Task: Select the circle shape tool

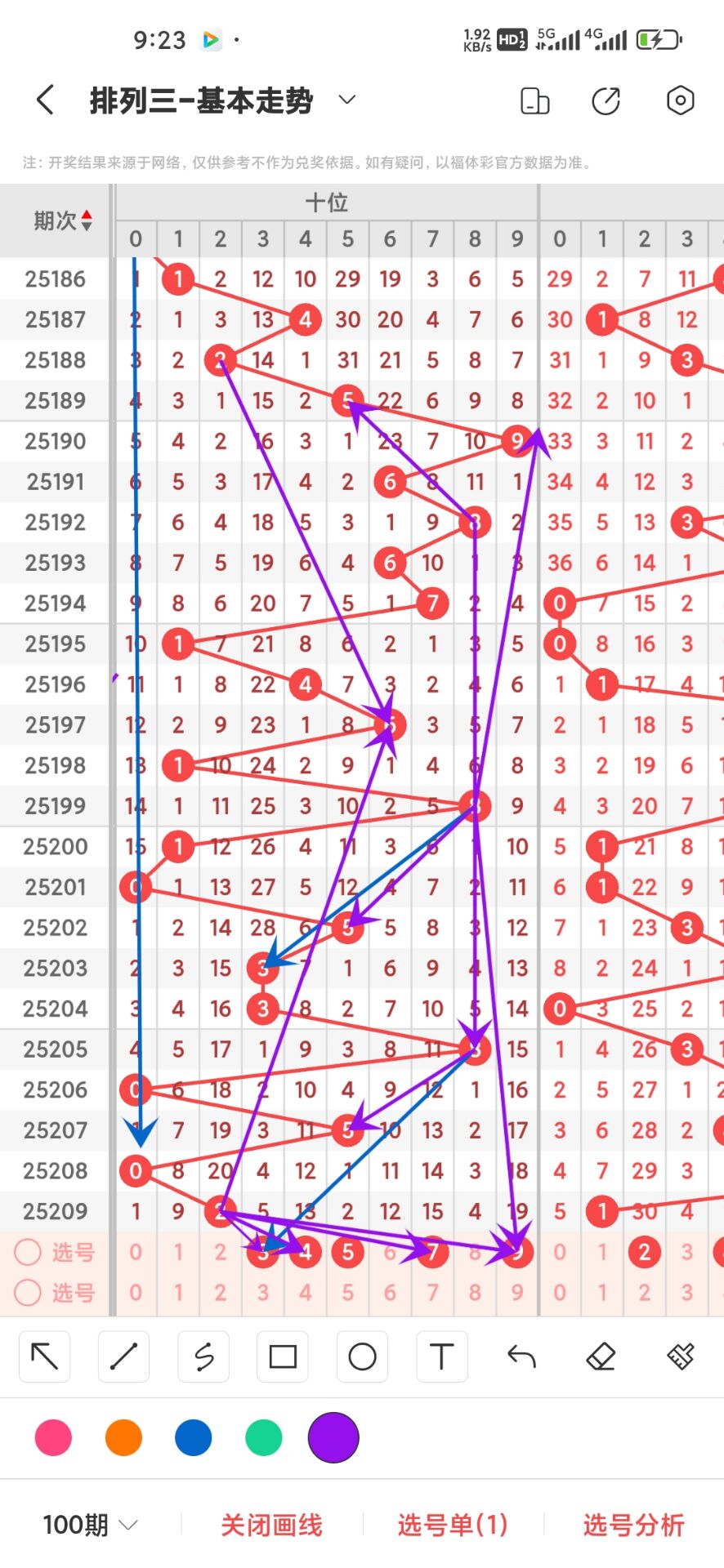Action: [x=362, y=1356]
